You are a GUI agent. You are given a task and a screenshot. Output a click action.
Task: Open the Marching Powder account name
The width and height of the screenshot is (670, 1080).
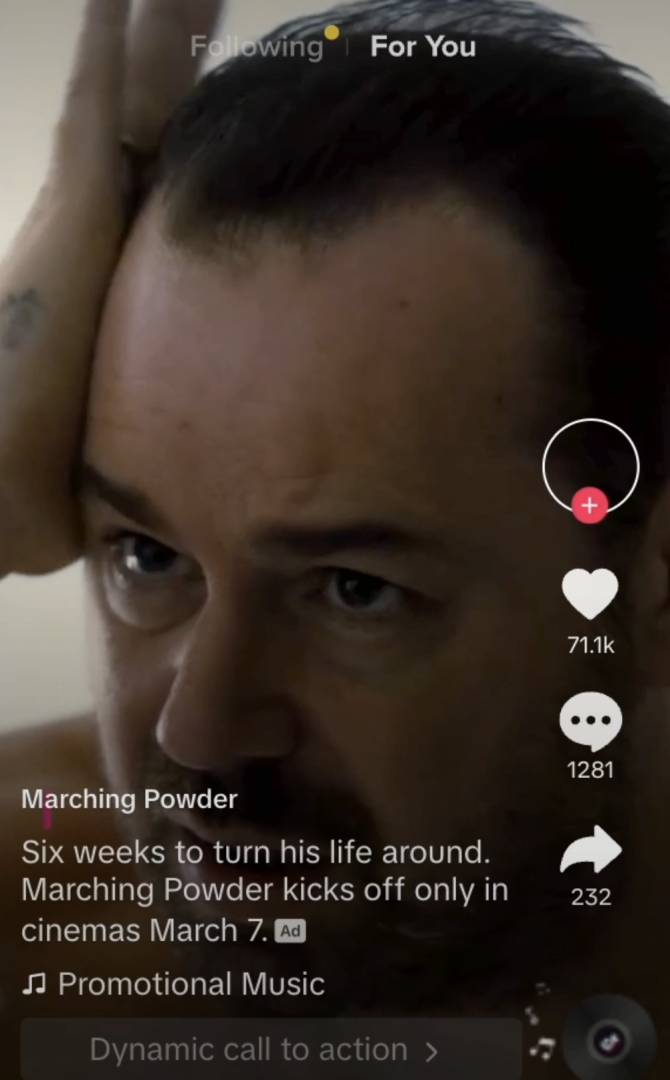click(129, 799)
